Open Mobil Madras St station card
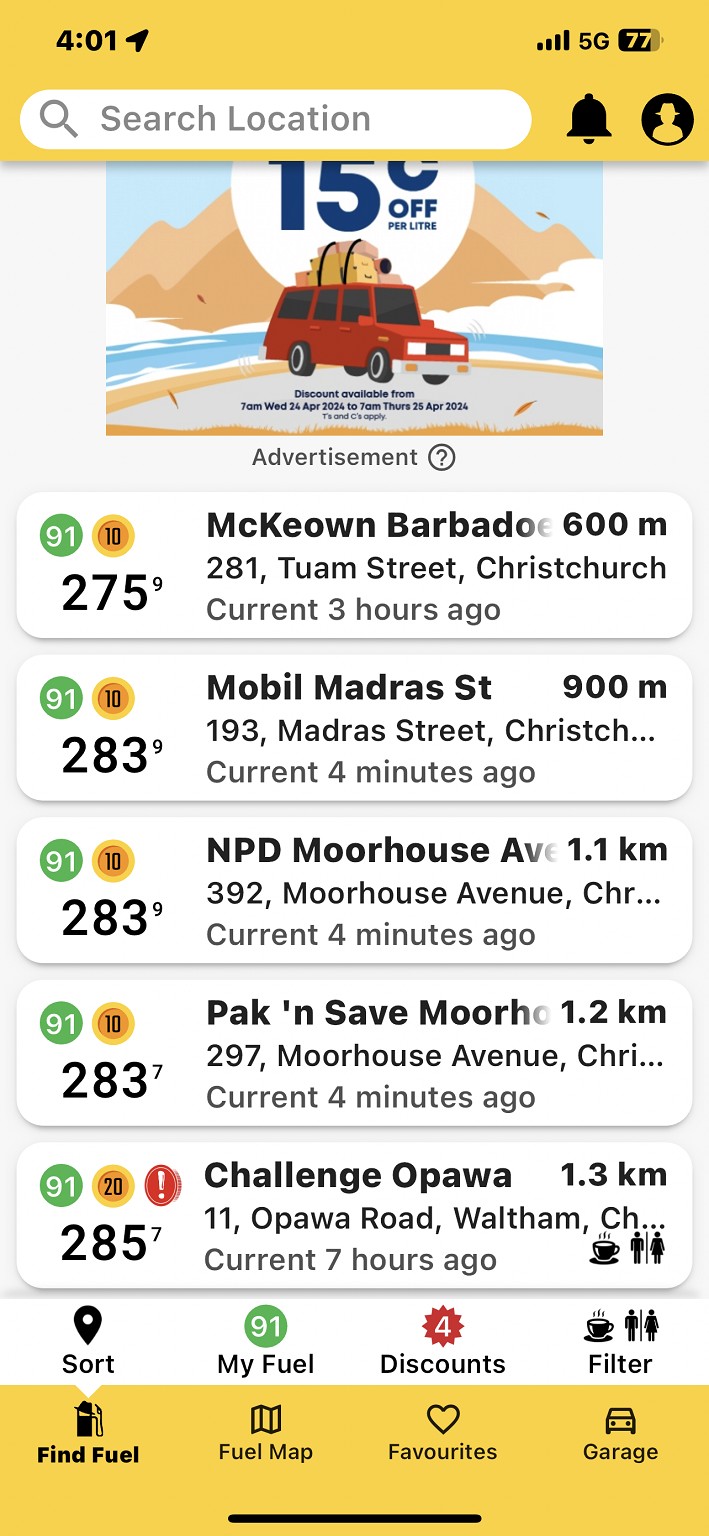Image resolution: width=709 pixels, height=1536 pixels. [354, 728]
